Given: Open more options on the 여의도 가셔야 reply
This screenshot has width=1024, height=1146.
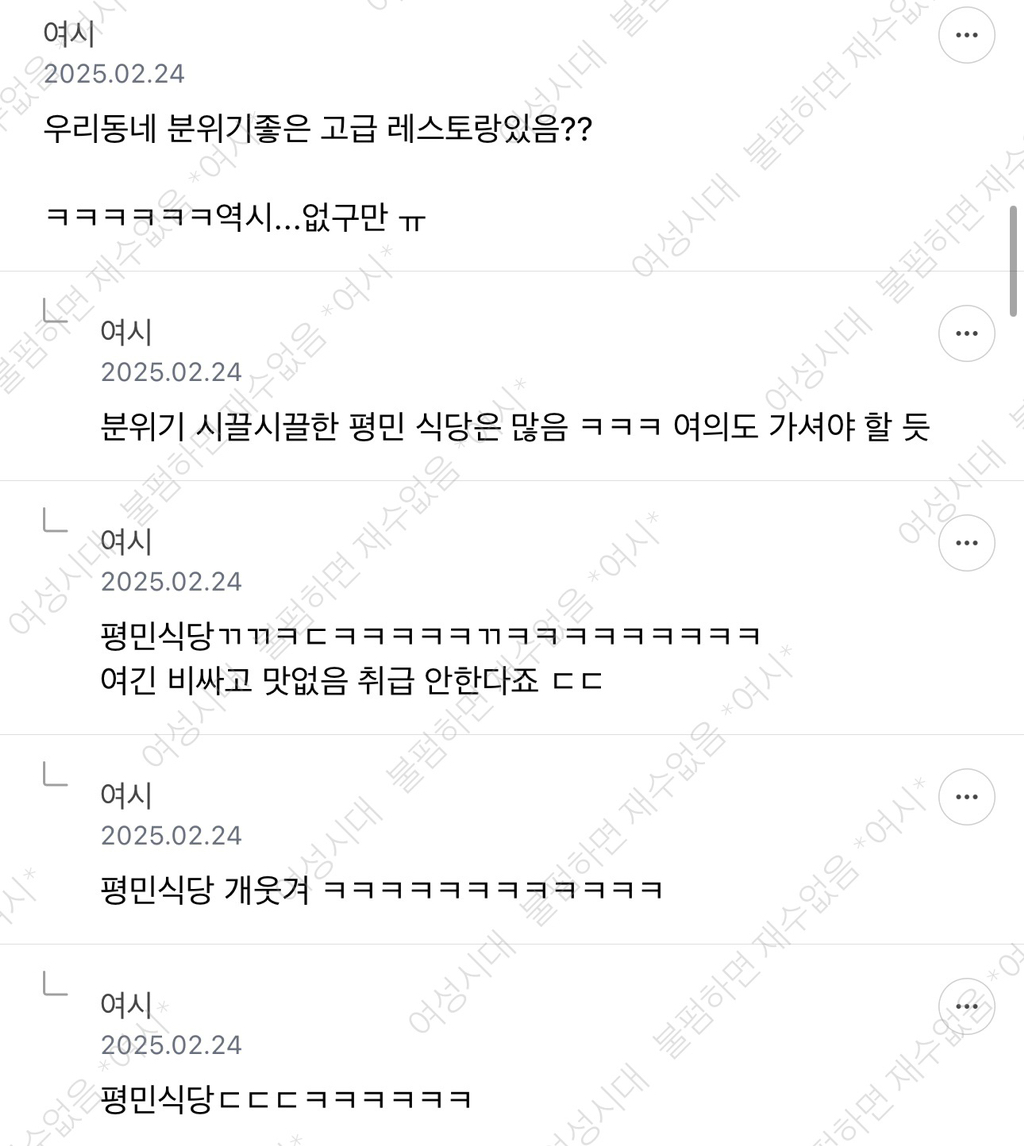Looking at the screenshot, I should (x=966, y=333).
